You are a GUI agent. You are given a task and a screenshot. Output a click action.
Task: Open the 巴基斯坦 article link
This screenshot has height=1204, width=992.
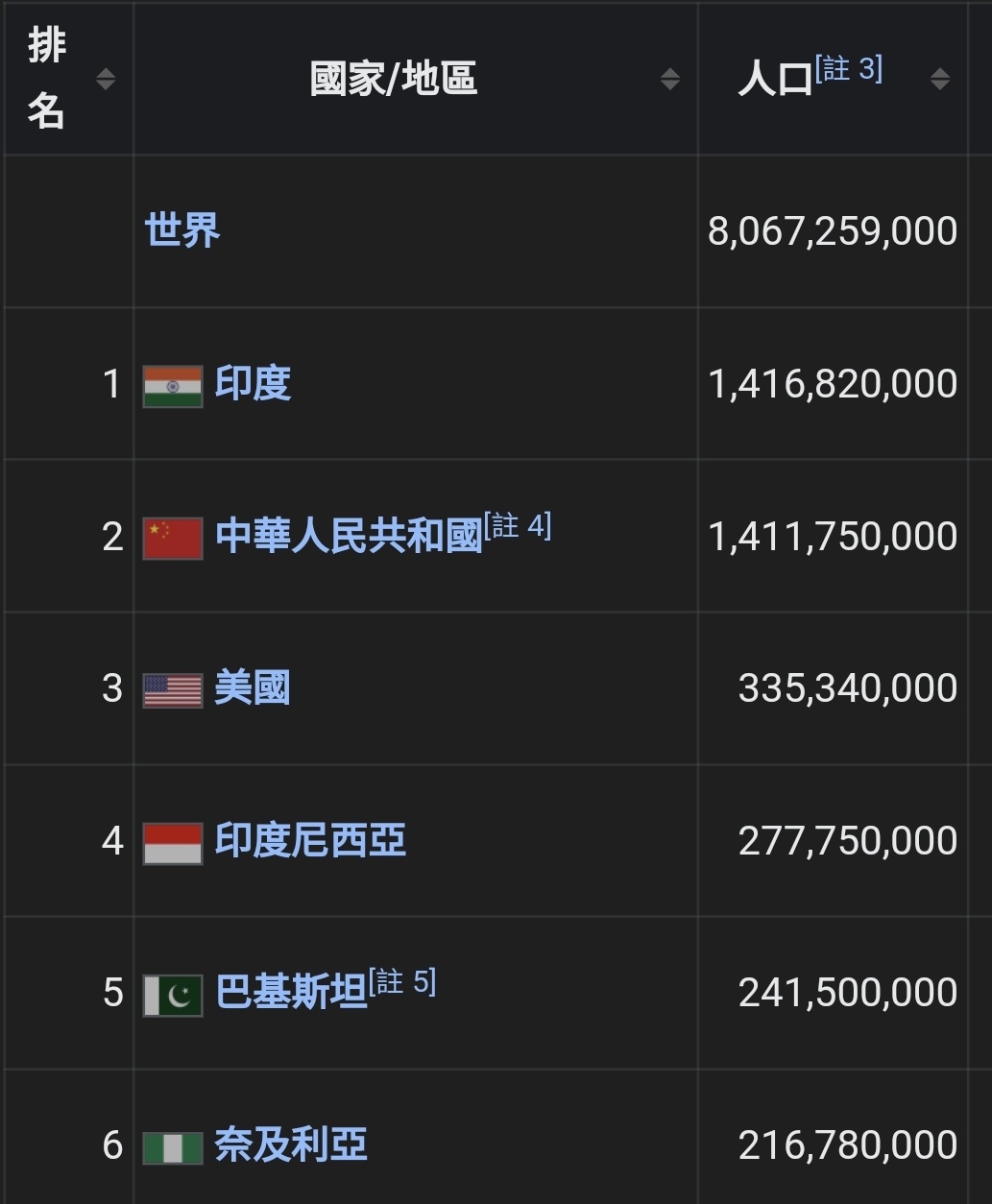(291, 992)
